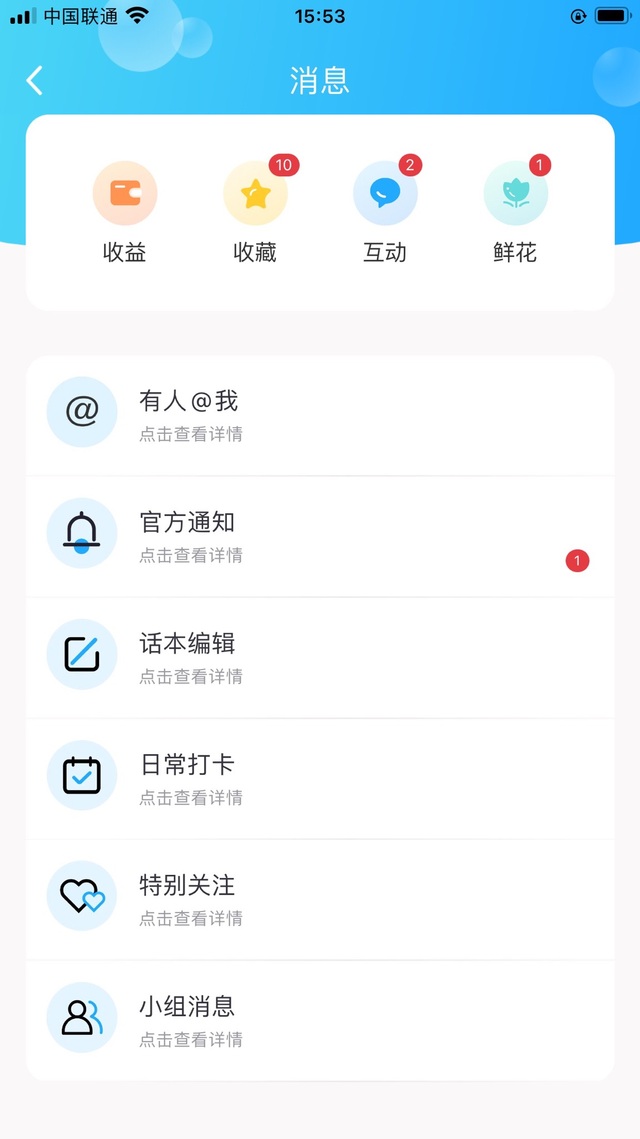Screen dimensions: 640x1139
Task: Go back using the top-left arrow
Action: 34,81
